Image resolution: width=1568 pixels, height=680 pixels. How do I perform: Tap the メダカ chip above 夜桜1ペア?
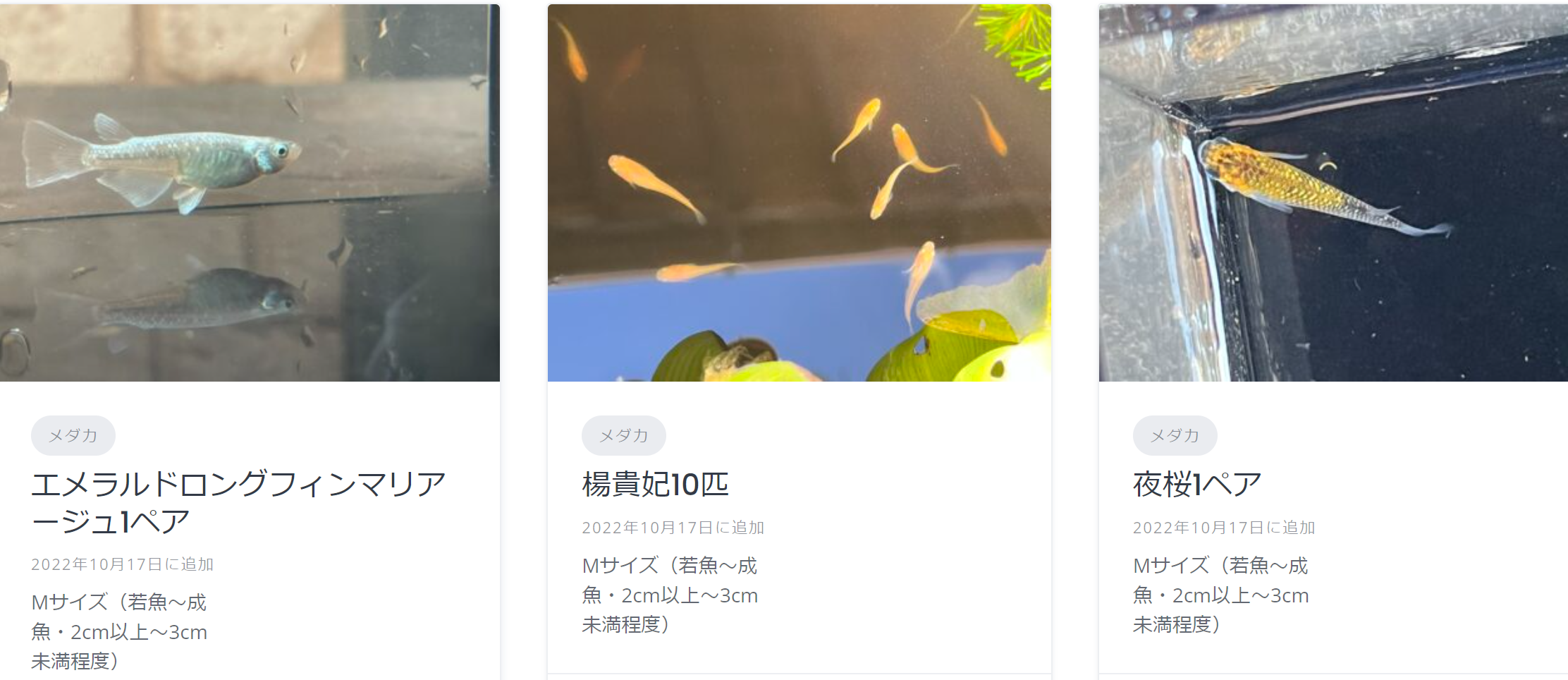1175,435
